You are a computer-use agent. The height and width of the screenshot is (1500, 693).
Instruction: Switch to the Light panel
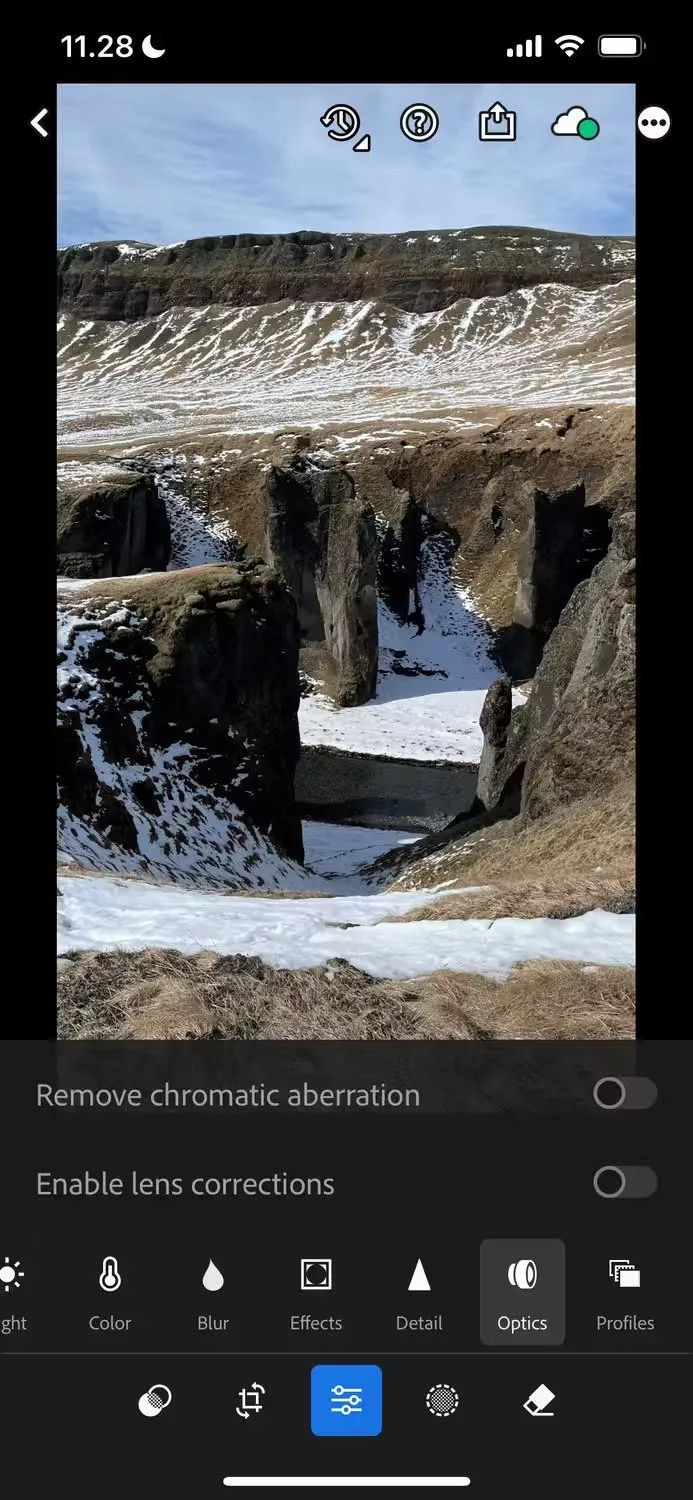coord(12,1292)
